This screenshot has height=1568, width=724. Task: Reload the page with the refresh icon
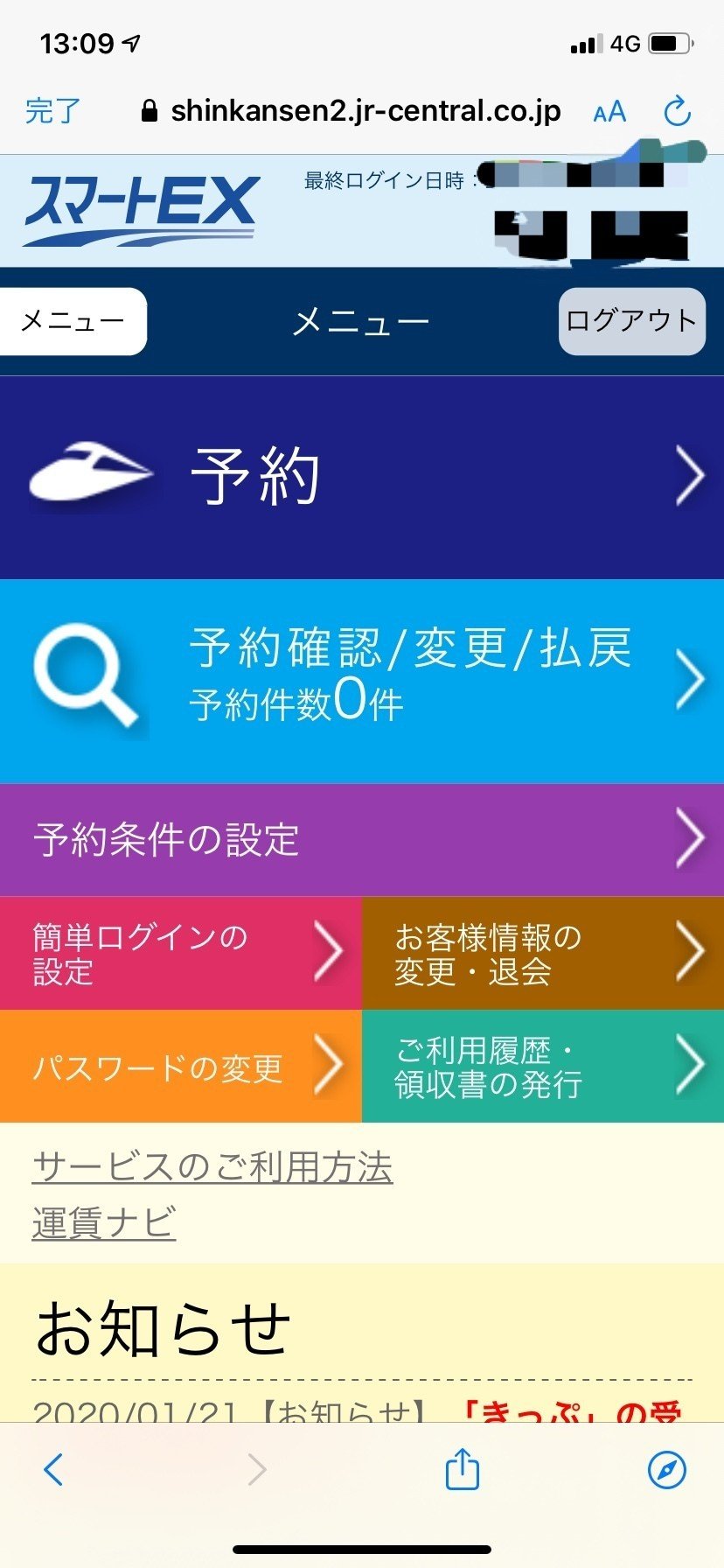pos(677,111)
